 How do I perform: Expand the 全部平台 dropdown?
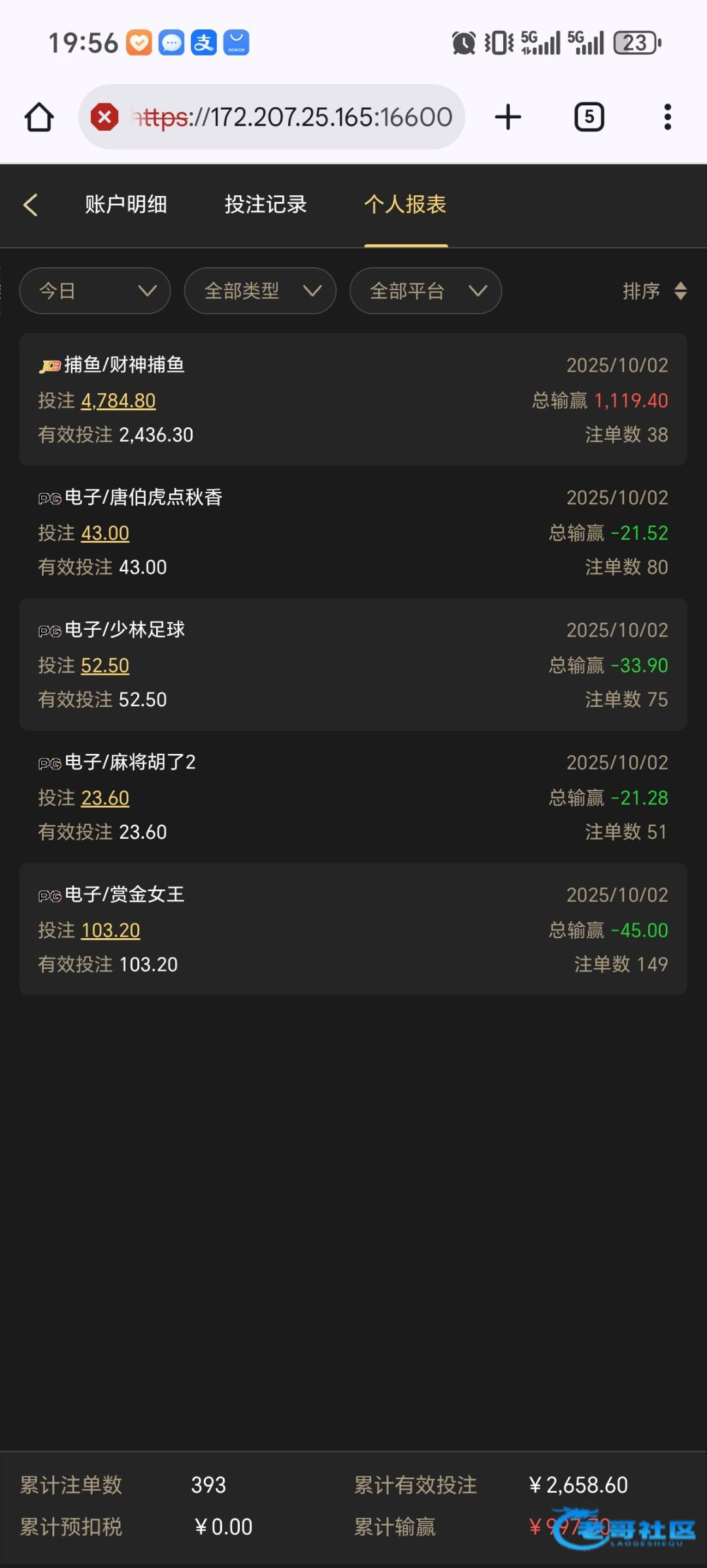click(425, 291)
